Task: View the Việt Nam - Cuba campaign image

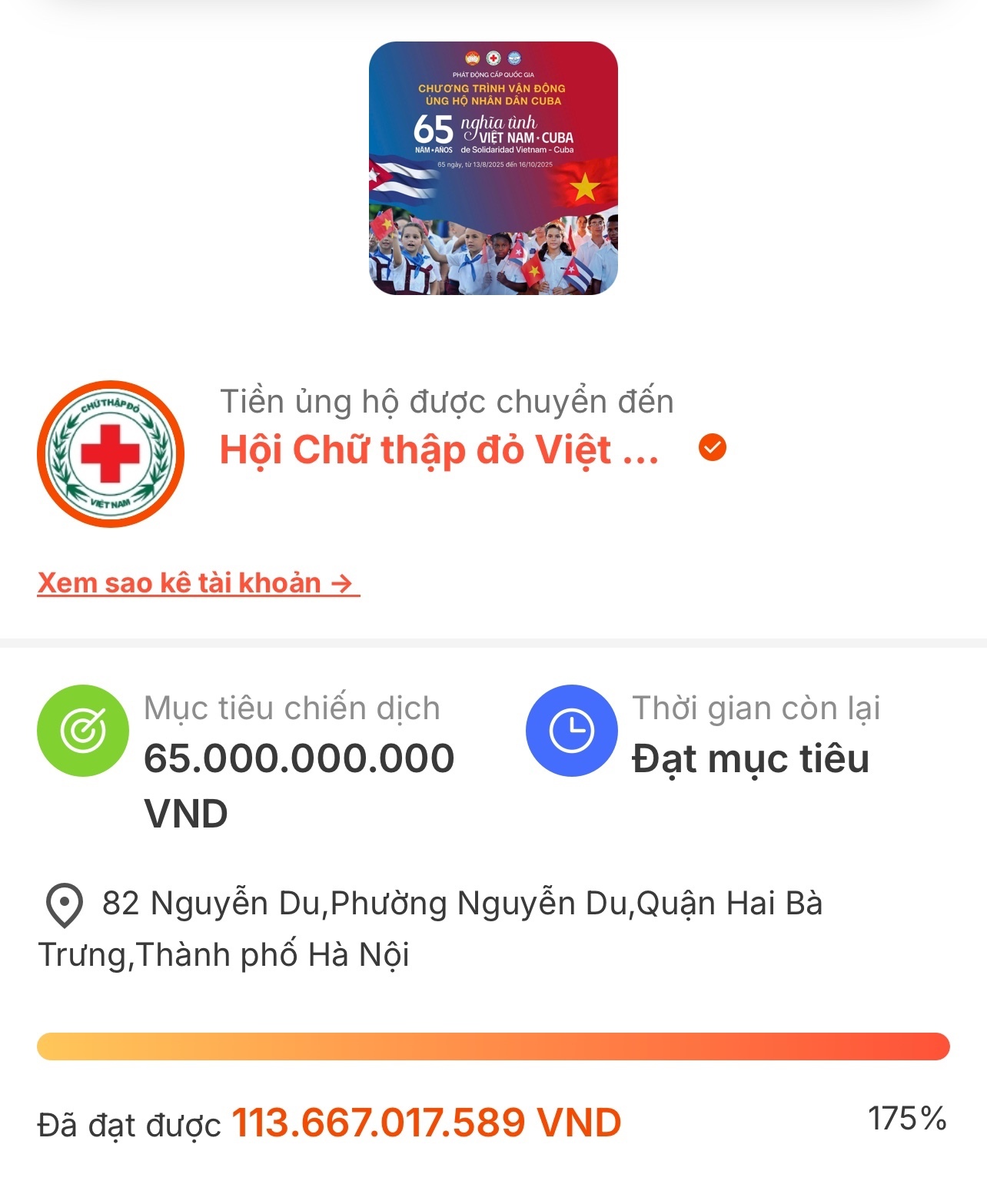Action: 493,168
